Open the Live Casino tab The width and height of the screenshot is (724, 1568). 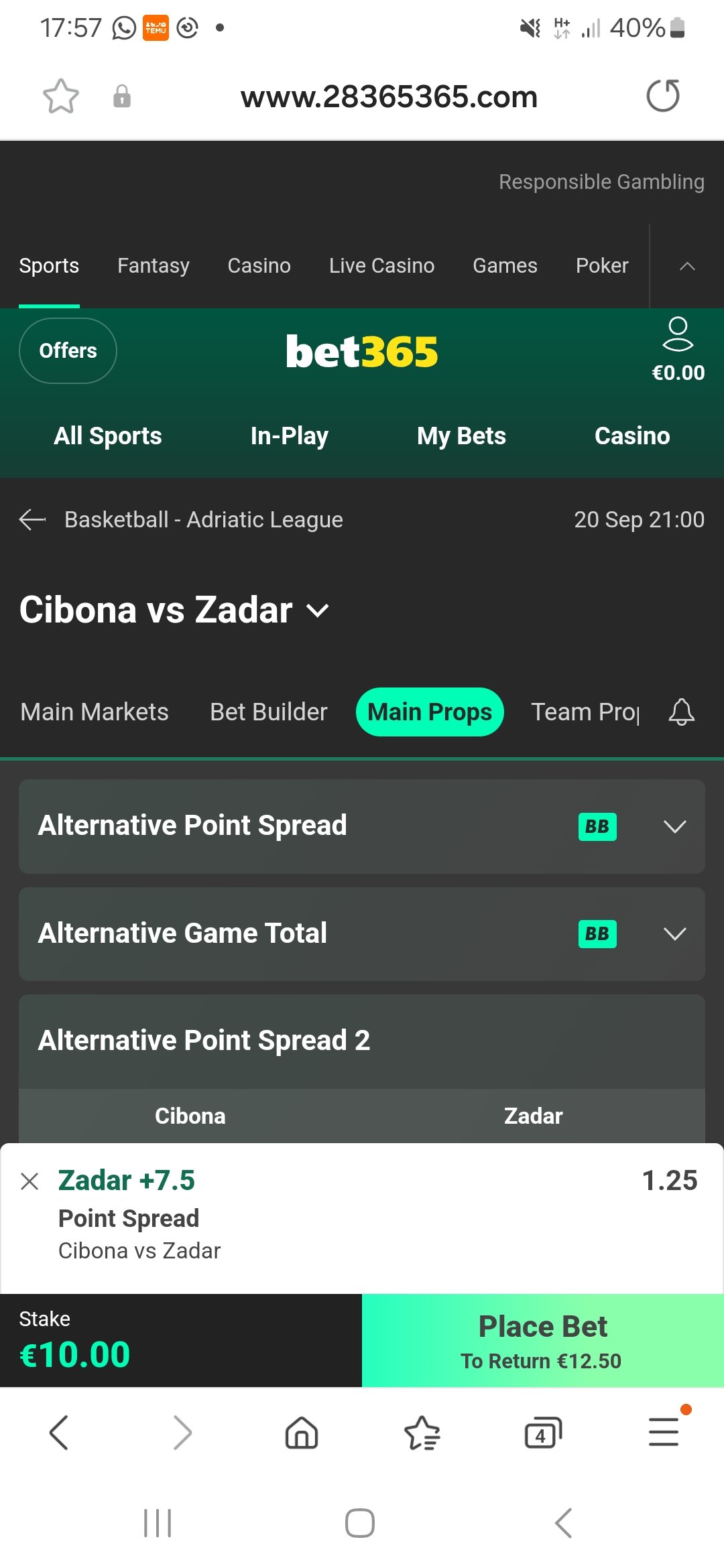click(381, 265)
